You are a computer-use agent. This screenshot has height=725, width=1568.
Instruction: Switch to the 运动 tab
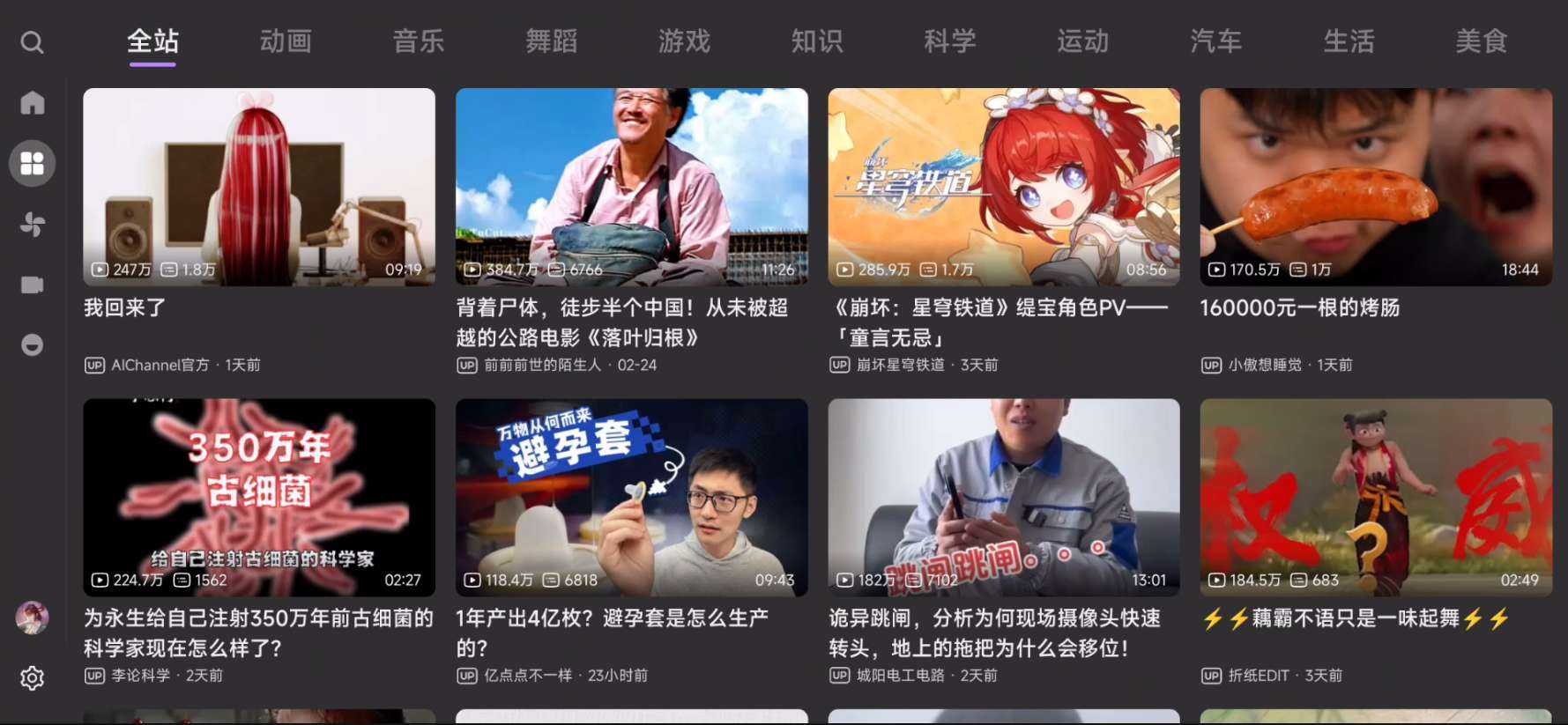coord(1083,41)
